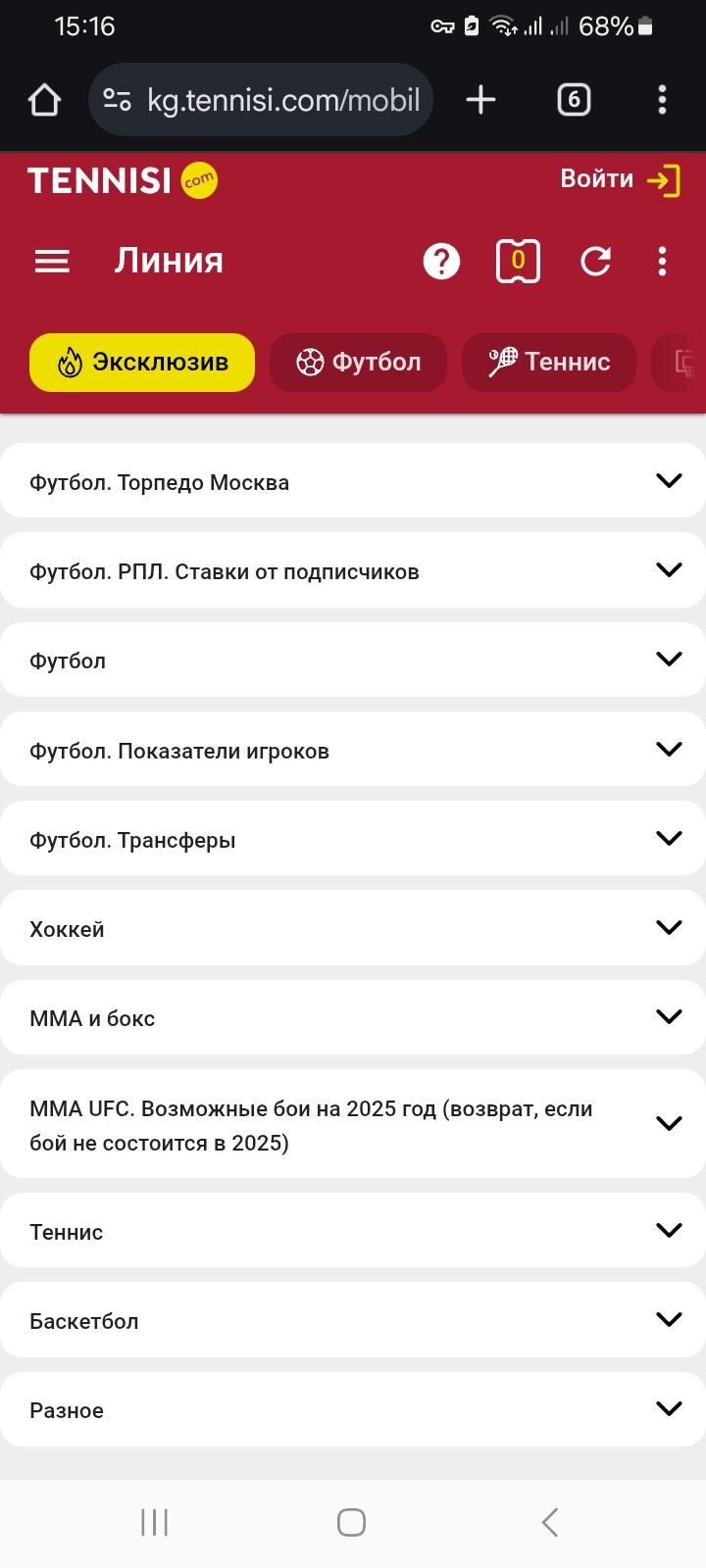Open the bet slip coupon icon
The image size is (706, 1568).
[x=518, y=261]
